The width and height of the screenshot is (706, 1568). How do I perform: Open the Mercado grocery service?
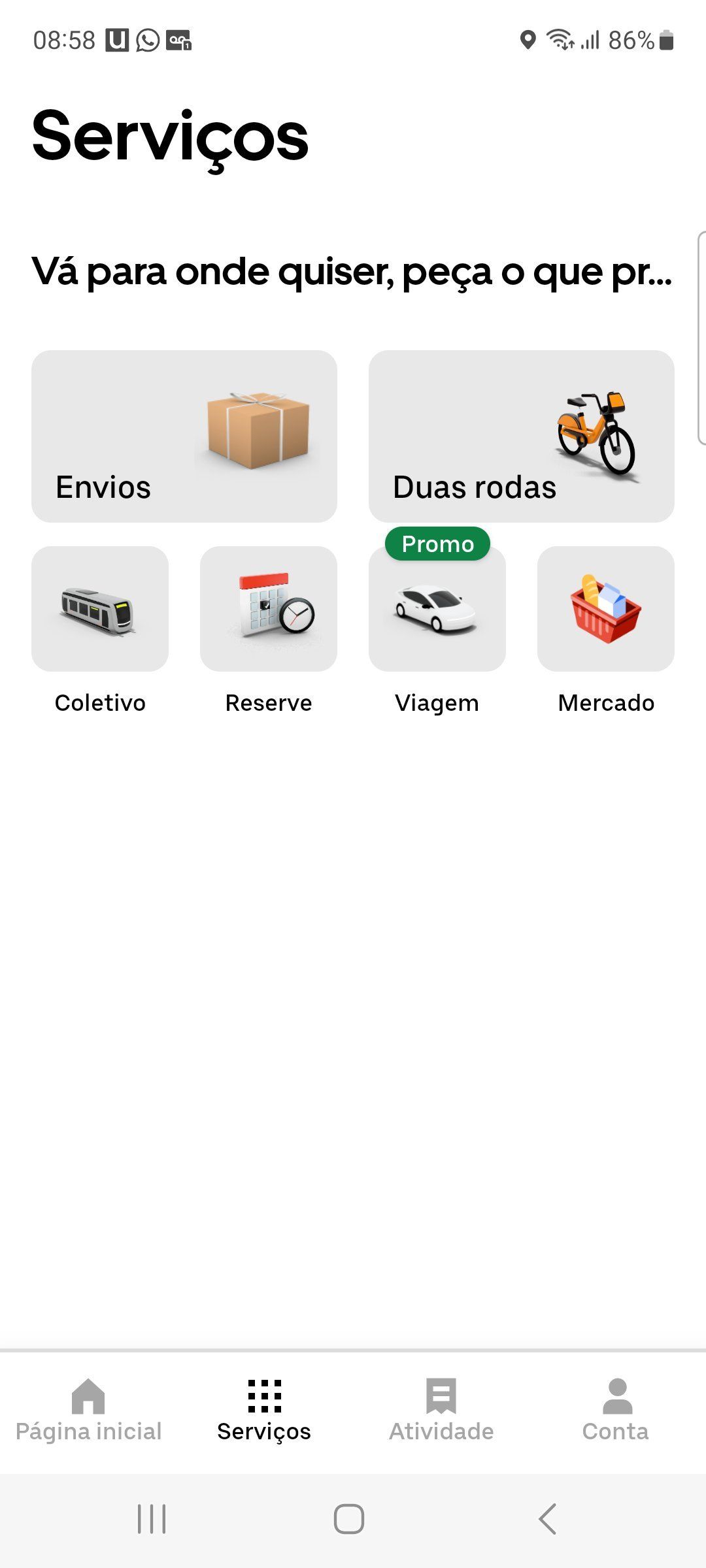coord(606,609)
